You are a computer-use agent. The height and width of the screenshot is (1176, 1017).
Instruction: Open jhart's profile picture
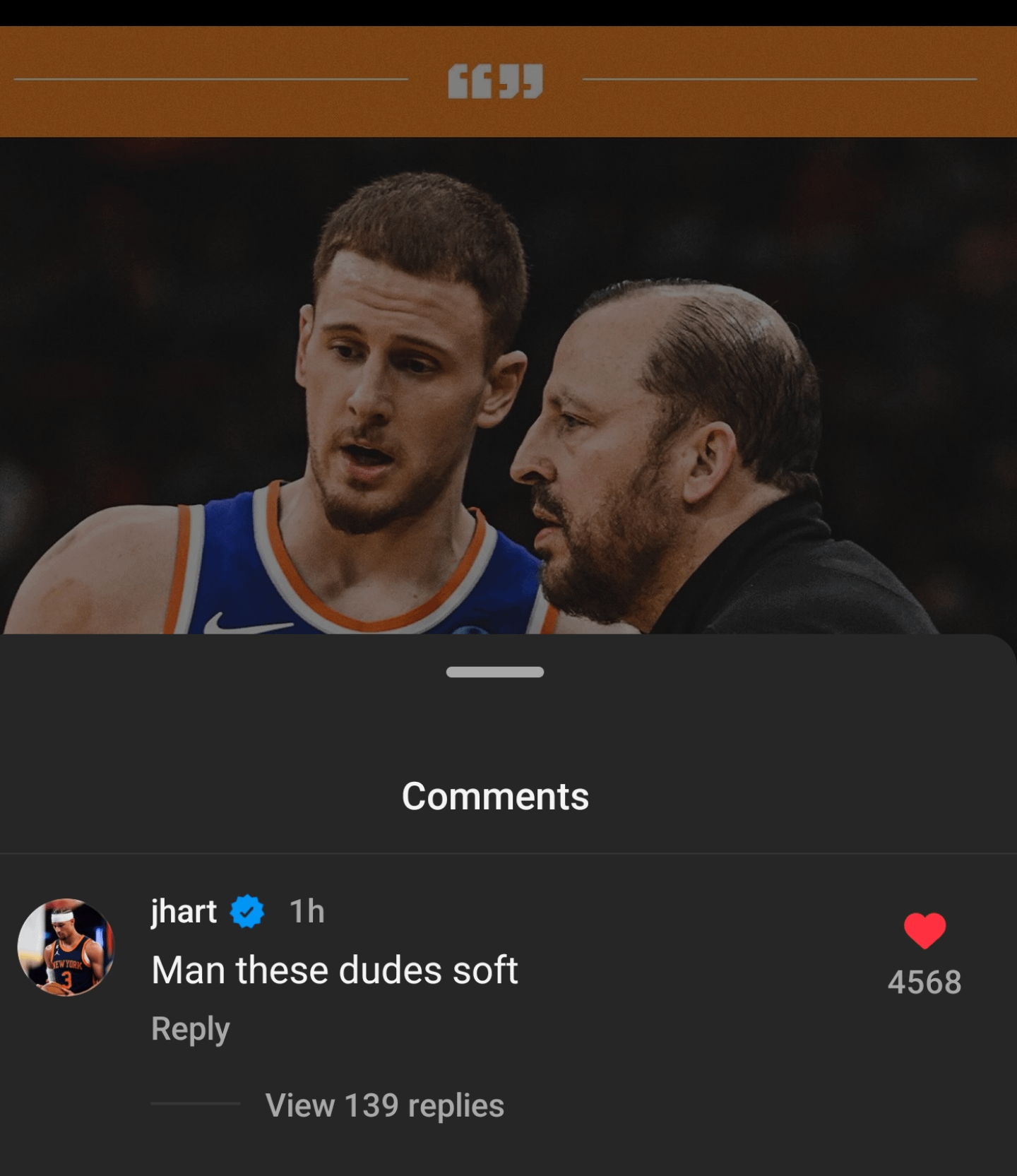click(66, 947)
